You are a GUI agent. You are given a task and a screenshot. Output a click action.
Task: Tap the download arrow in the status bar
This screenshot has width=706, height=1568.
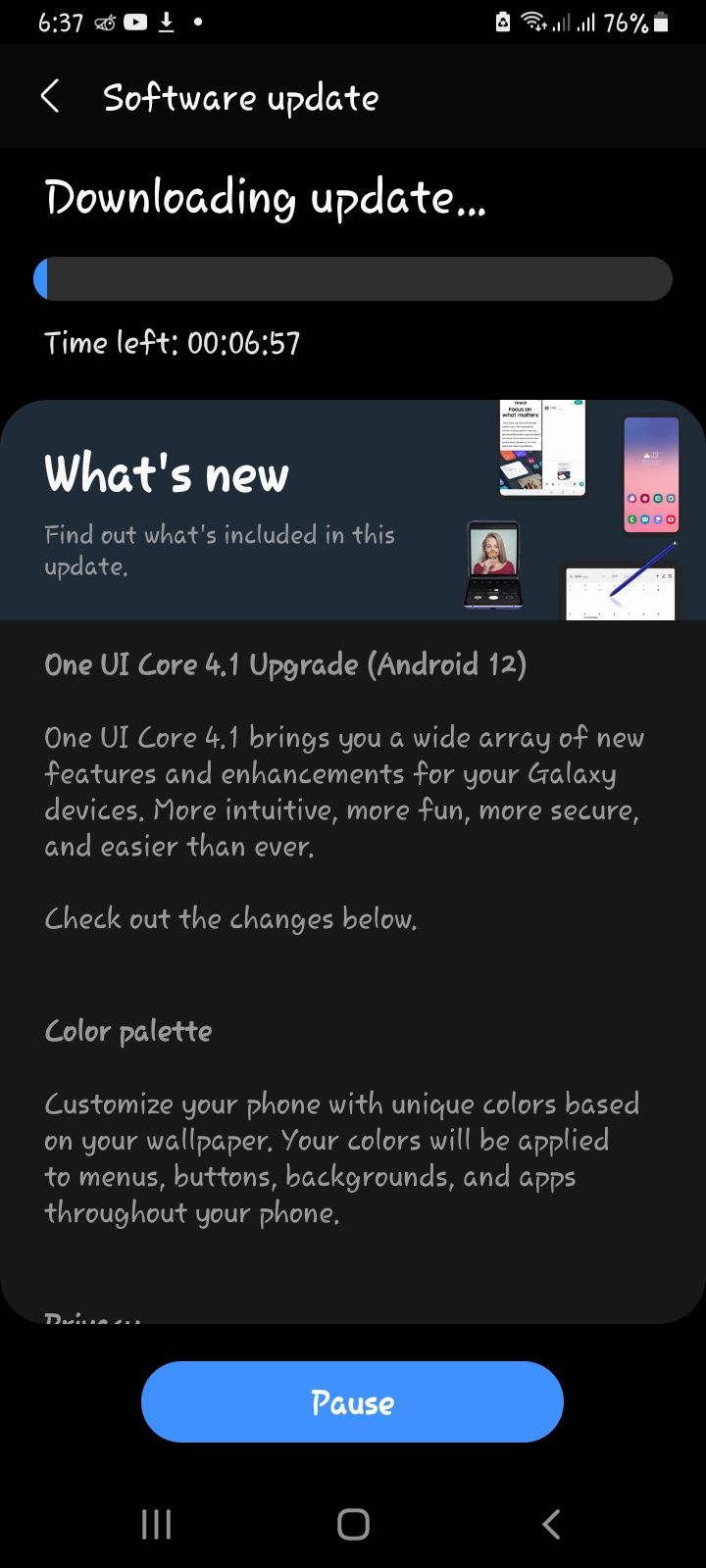[166, 22]
